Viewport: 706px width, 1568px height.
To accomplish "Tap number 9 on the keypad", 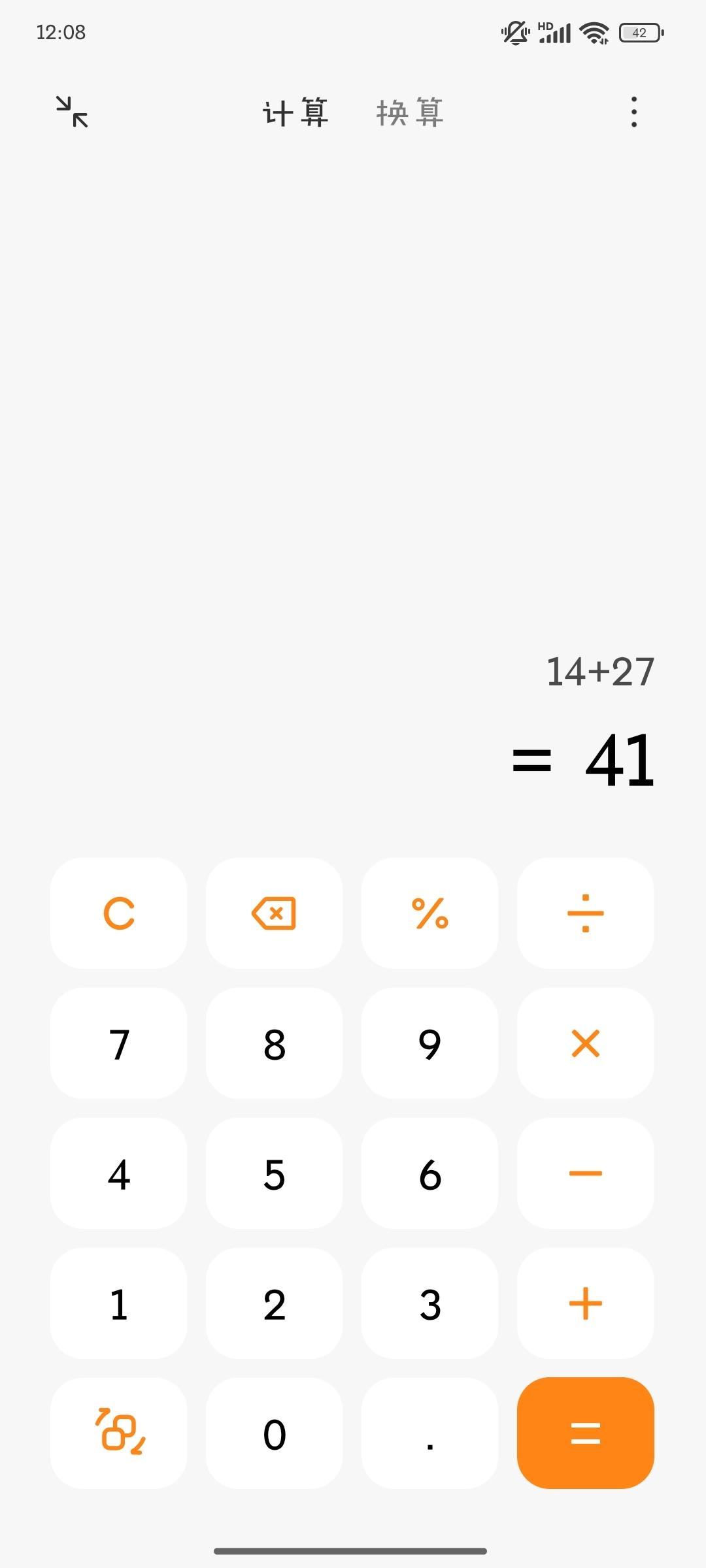I will 429,1043.
